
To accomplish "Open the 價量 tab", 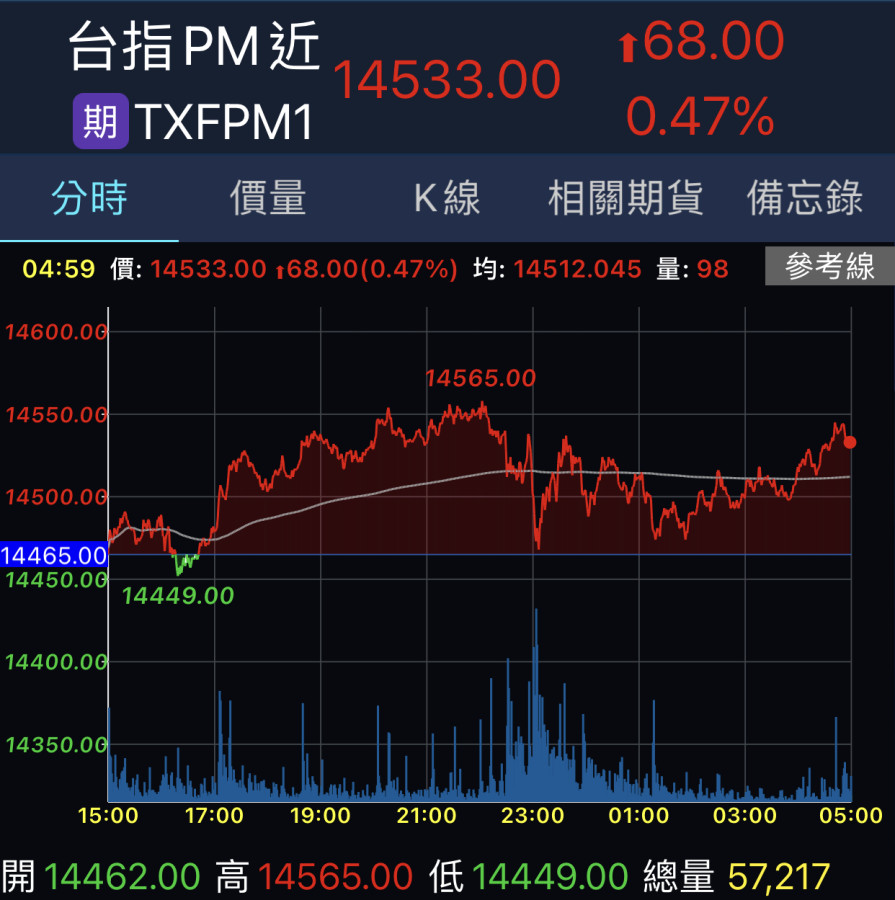I will pyautogui.click(x=268, y=199).
